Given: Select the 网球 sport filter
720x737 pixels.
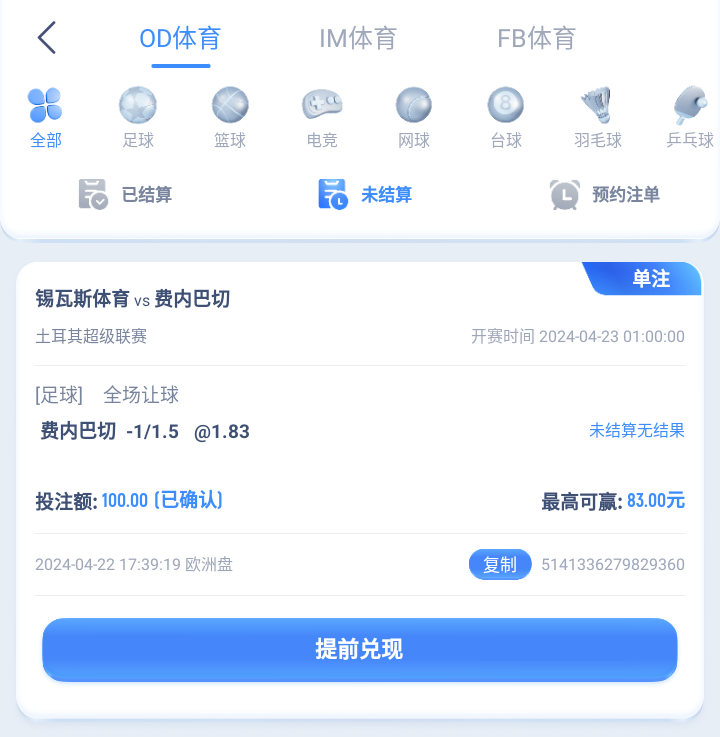Looking at the screenshot, I should click(414, 118).
